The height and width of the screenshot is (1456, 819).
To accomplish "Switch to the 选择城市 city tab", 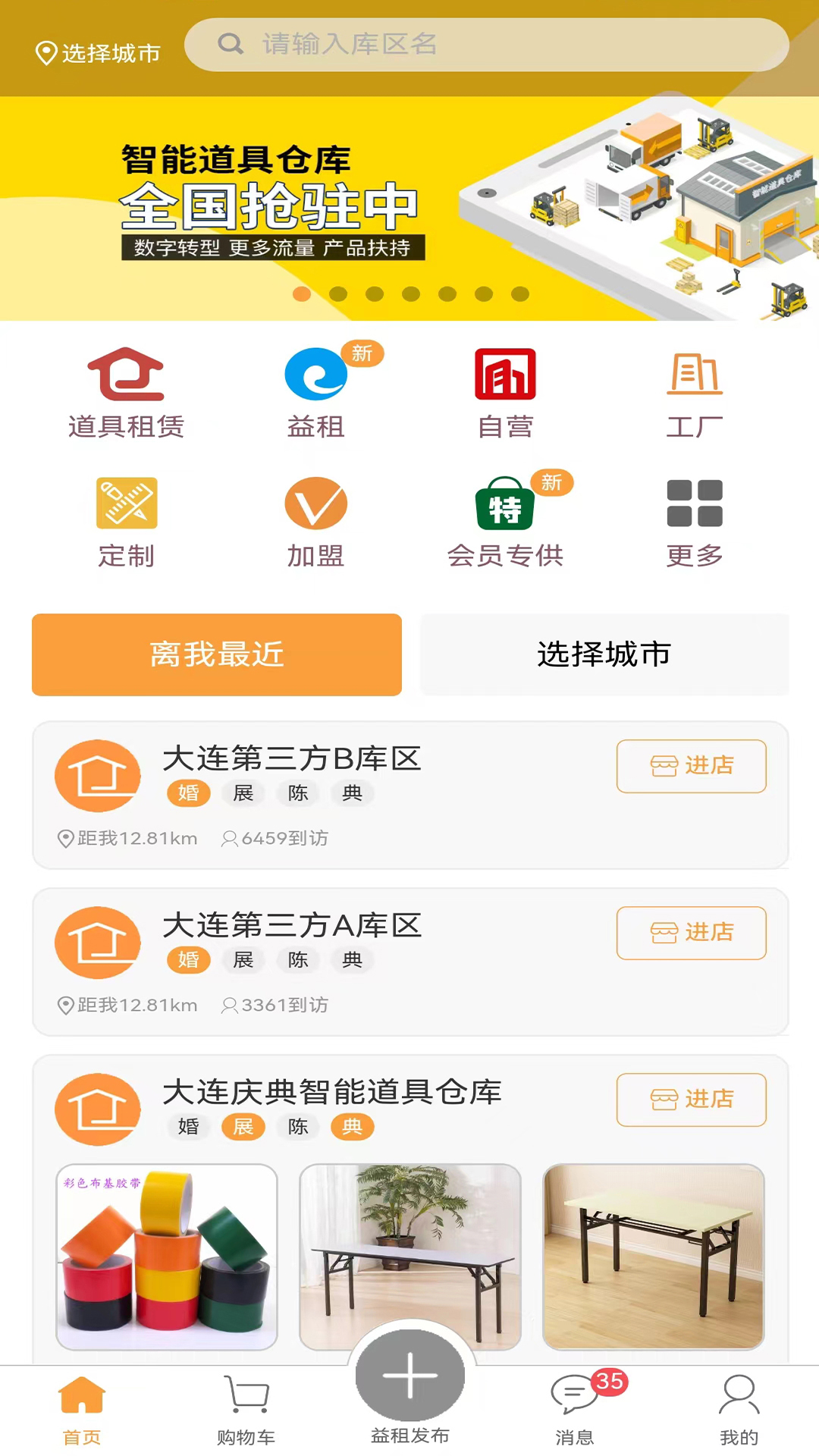I will click(604, 654).
